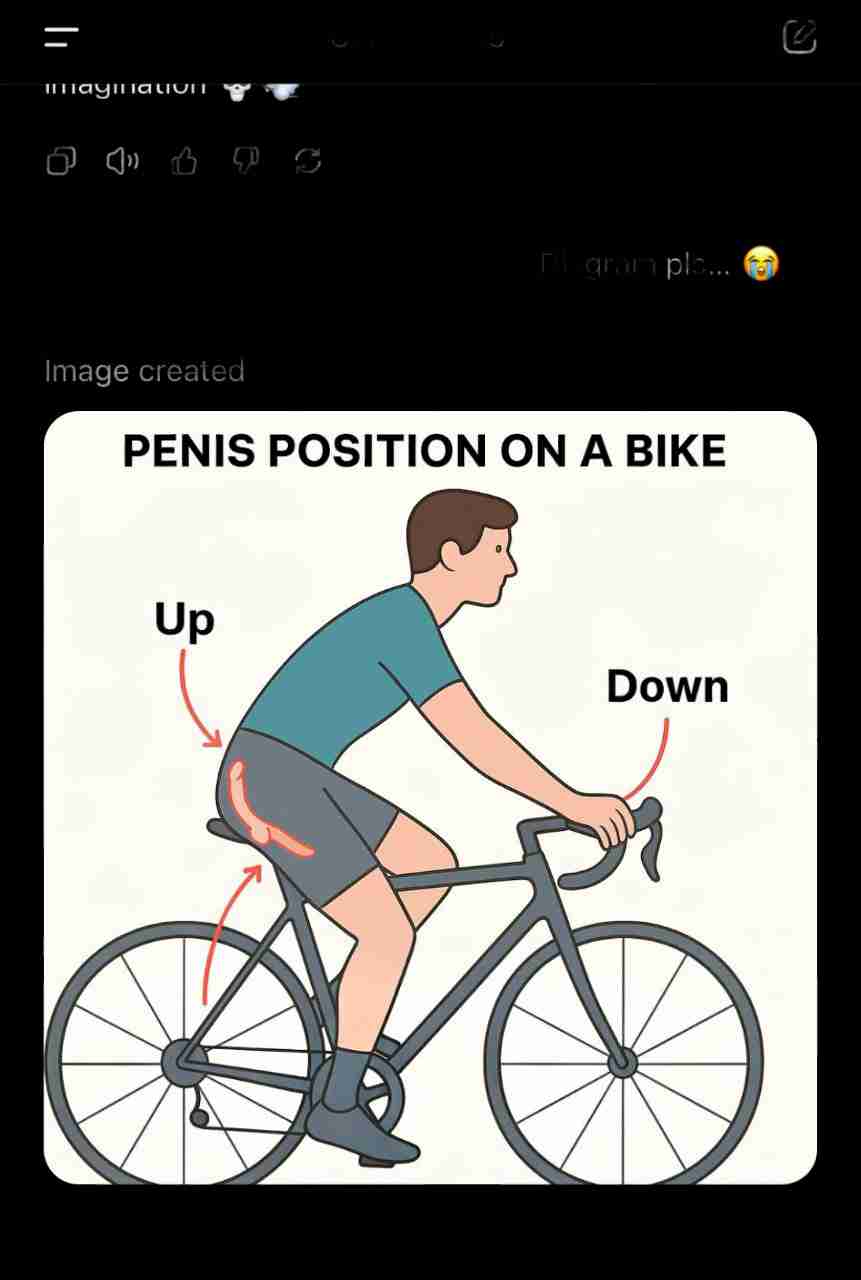
Task: Regenerate the response
Action: point(308,161)
